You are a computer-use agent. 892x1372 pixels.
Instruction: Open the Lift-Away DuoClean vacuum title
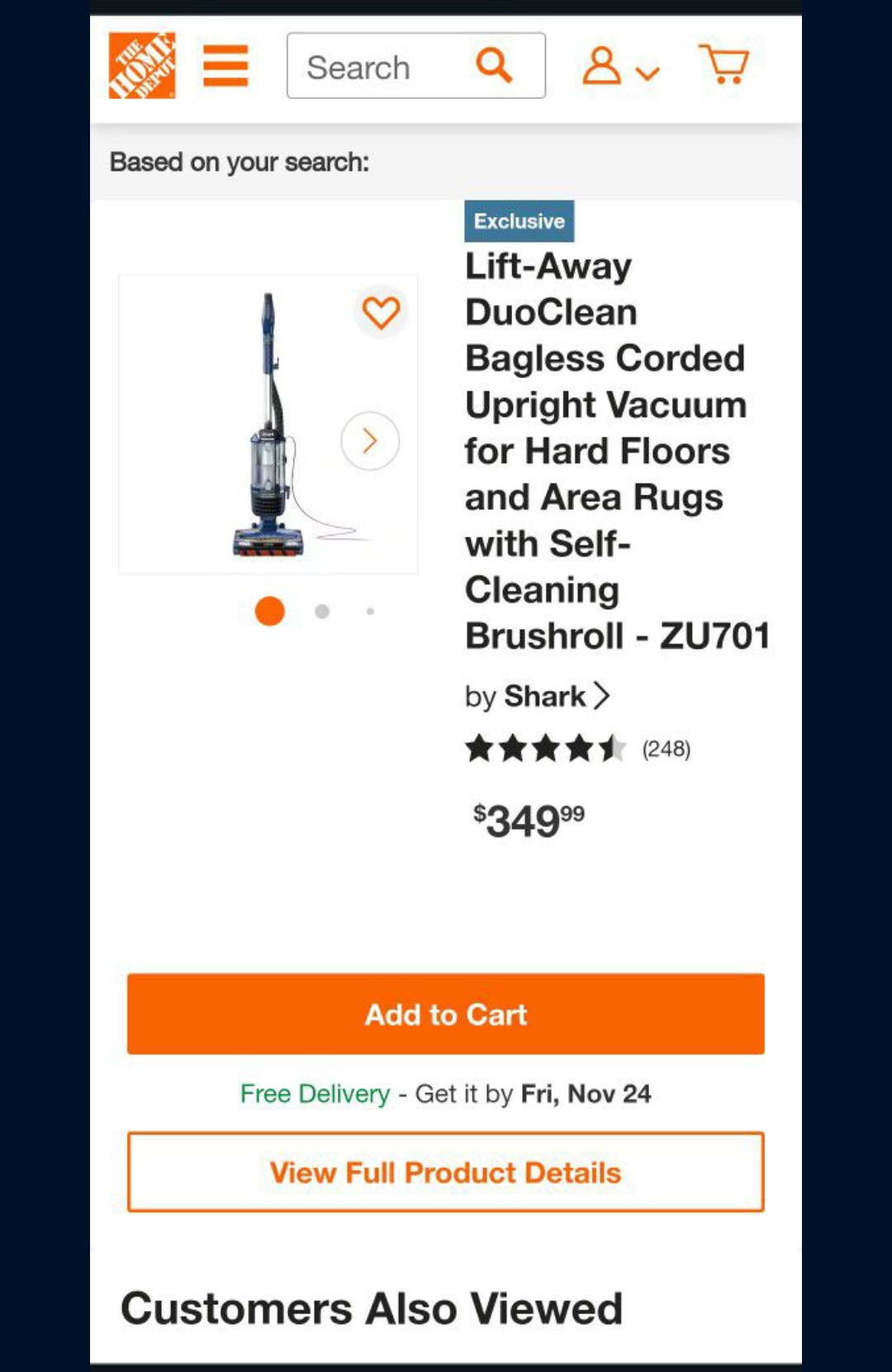click(x=607, y=451)
